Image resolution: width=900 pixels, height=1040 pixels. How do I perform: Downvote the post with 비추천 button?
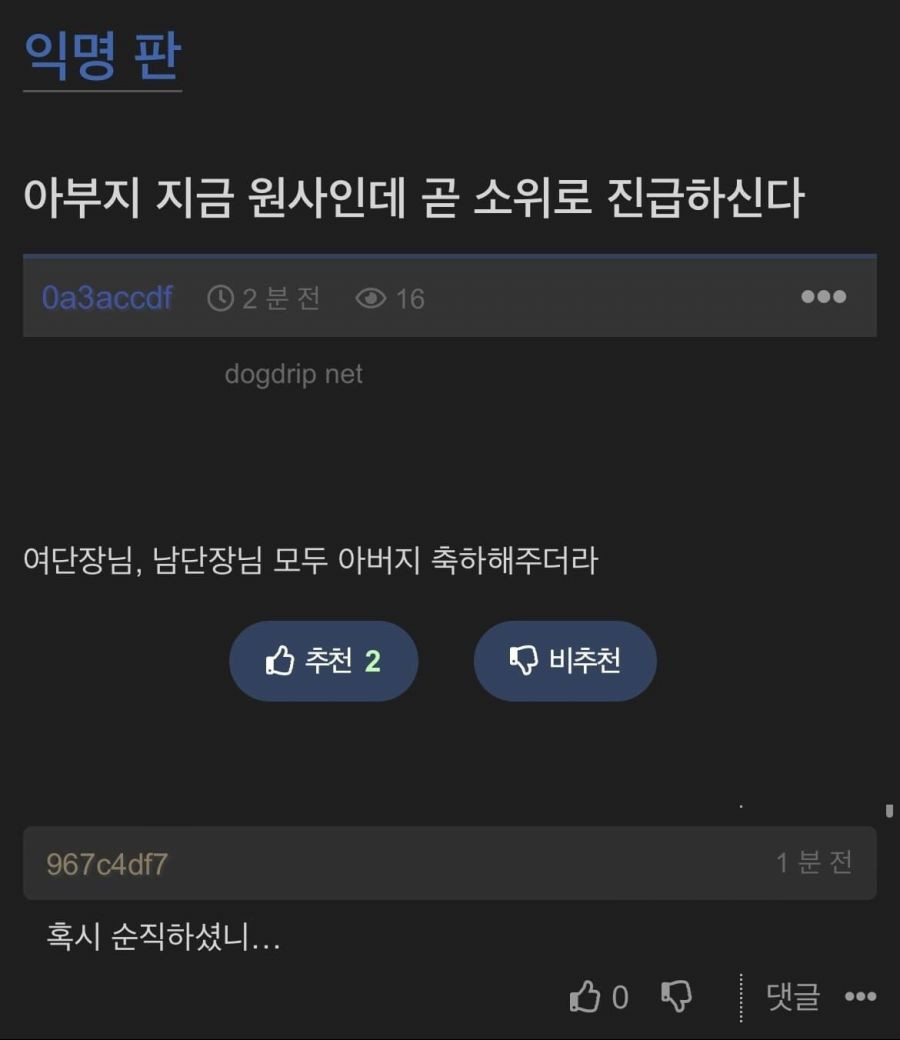(x=564, y=661)
